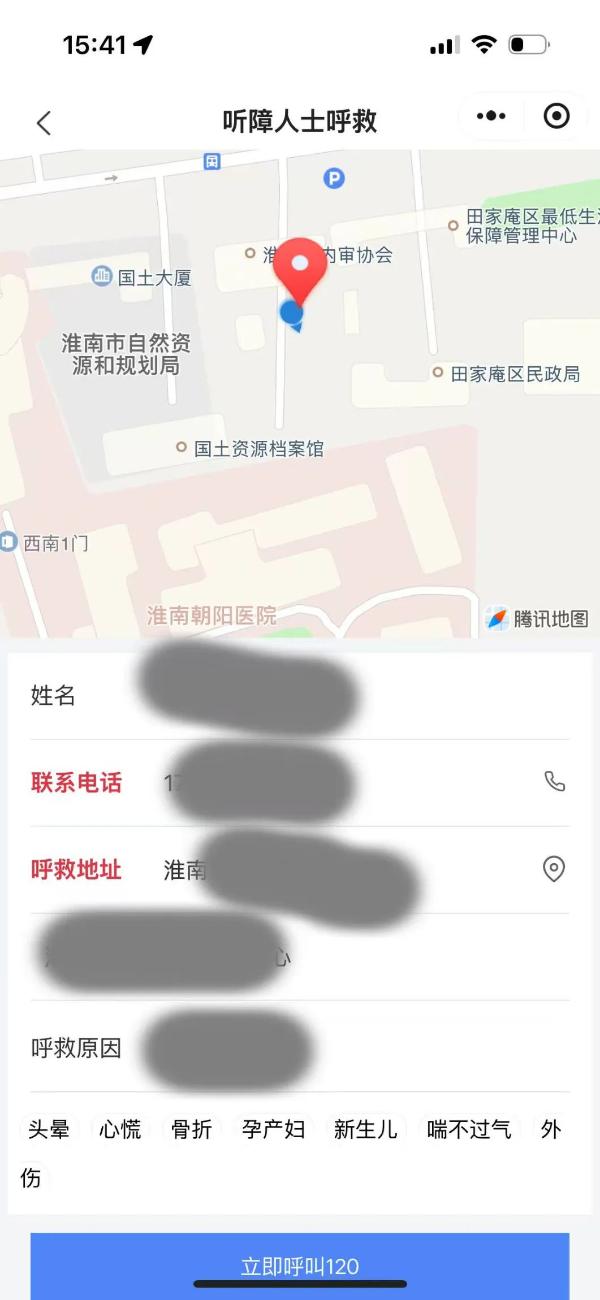
Task: Select the 头晕 chip
Action: pos(49,1130)
